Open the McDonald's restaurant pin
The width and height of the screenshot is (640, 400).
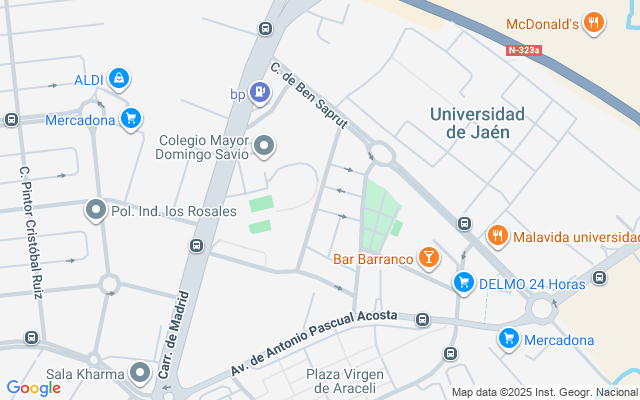[x=593, y=22]
